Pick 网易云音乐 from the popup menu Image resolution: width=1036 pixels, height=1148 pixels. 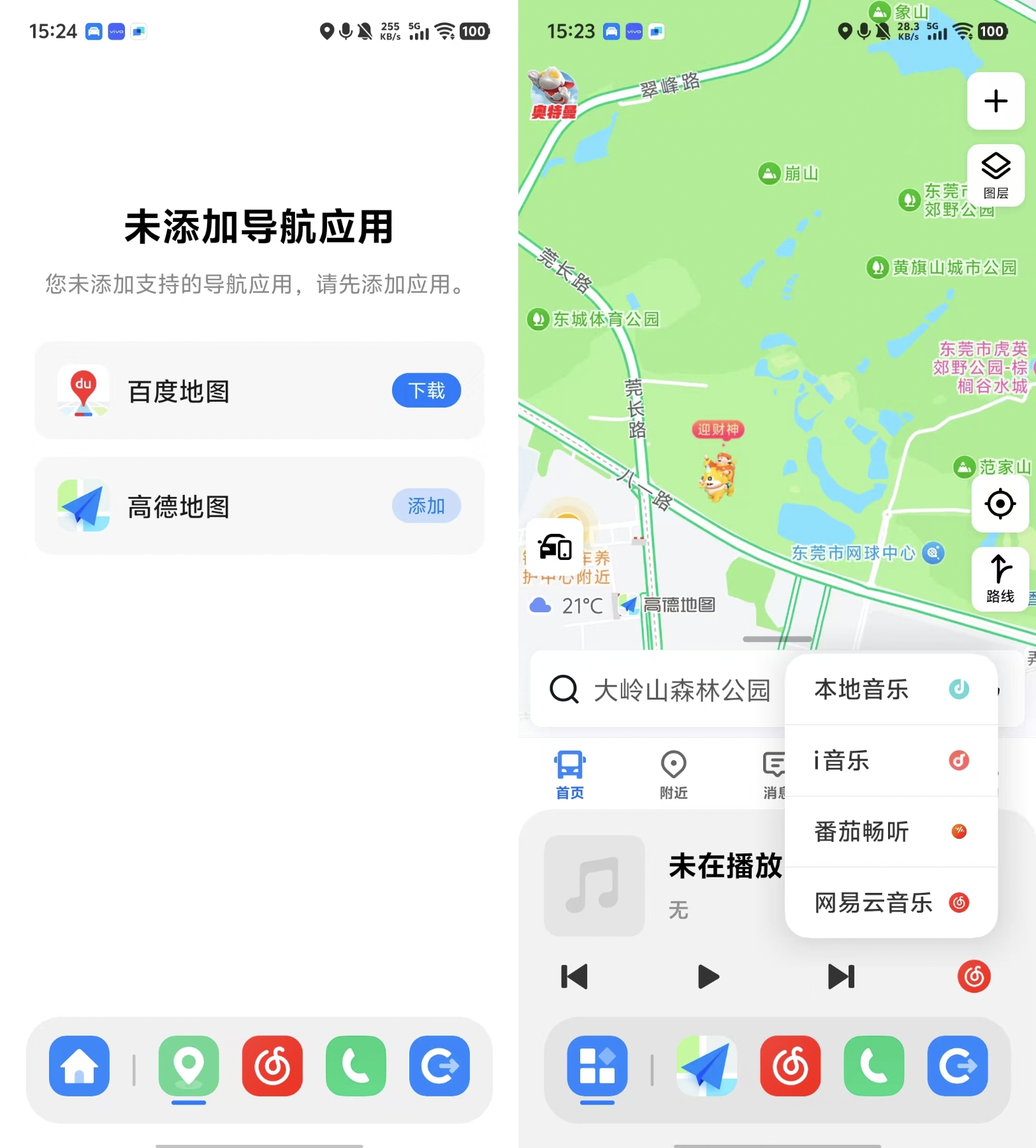[890, 902]
